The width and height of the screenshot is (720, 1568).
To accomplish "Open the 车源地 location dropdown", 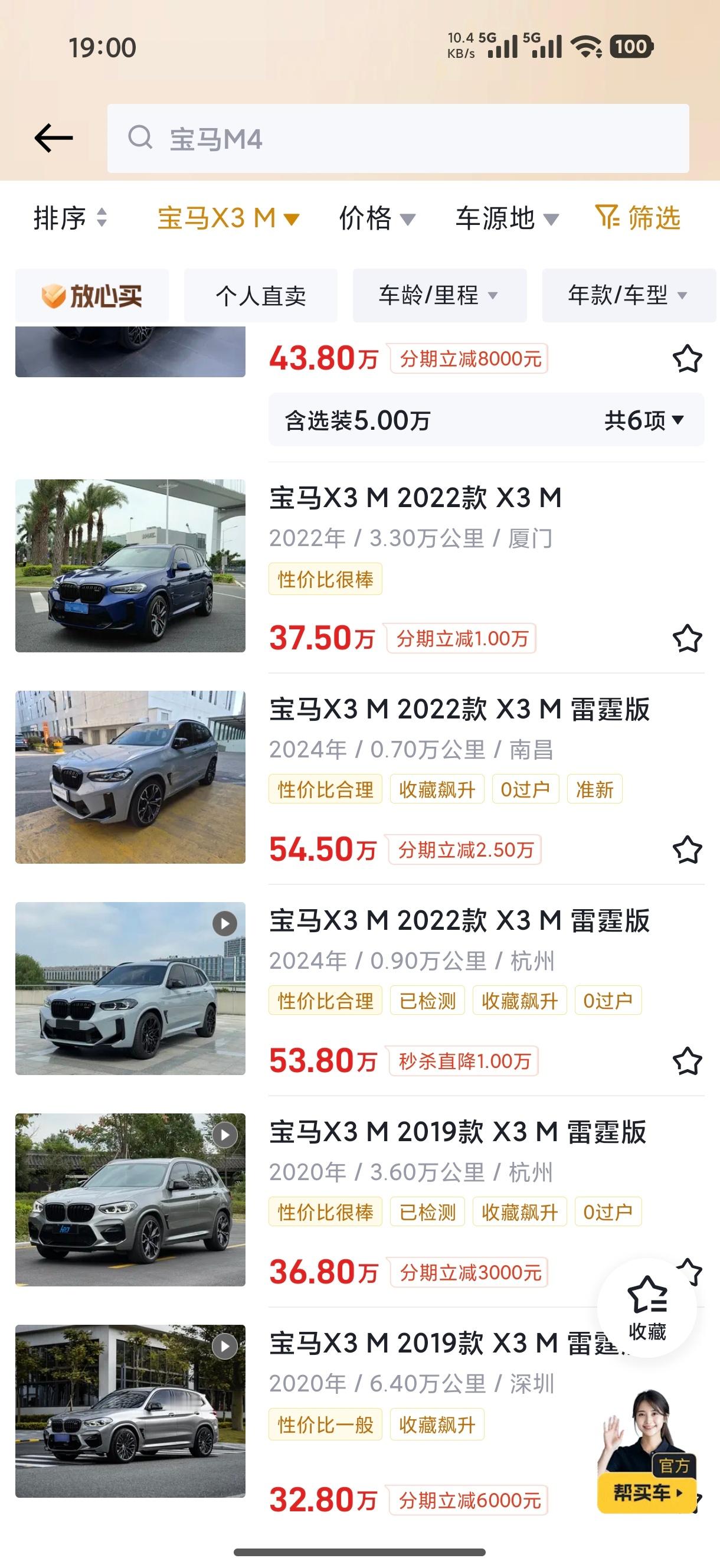I will (506, 218).
